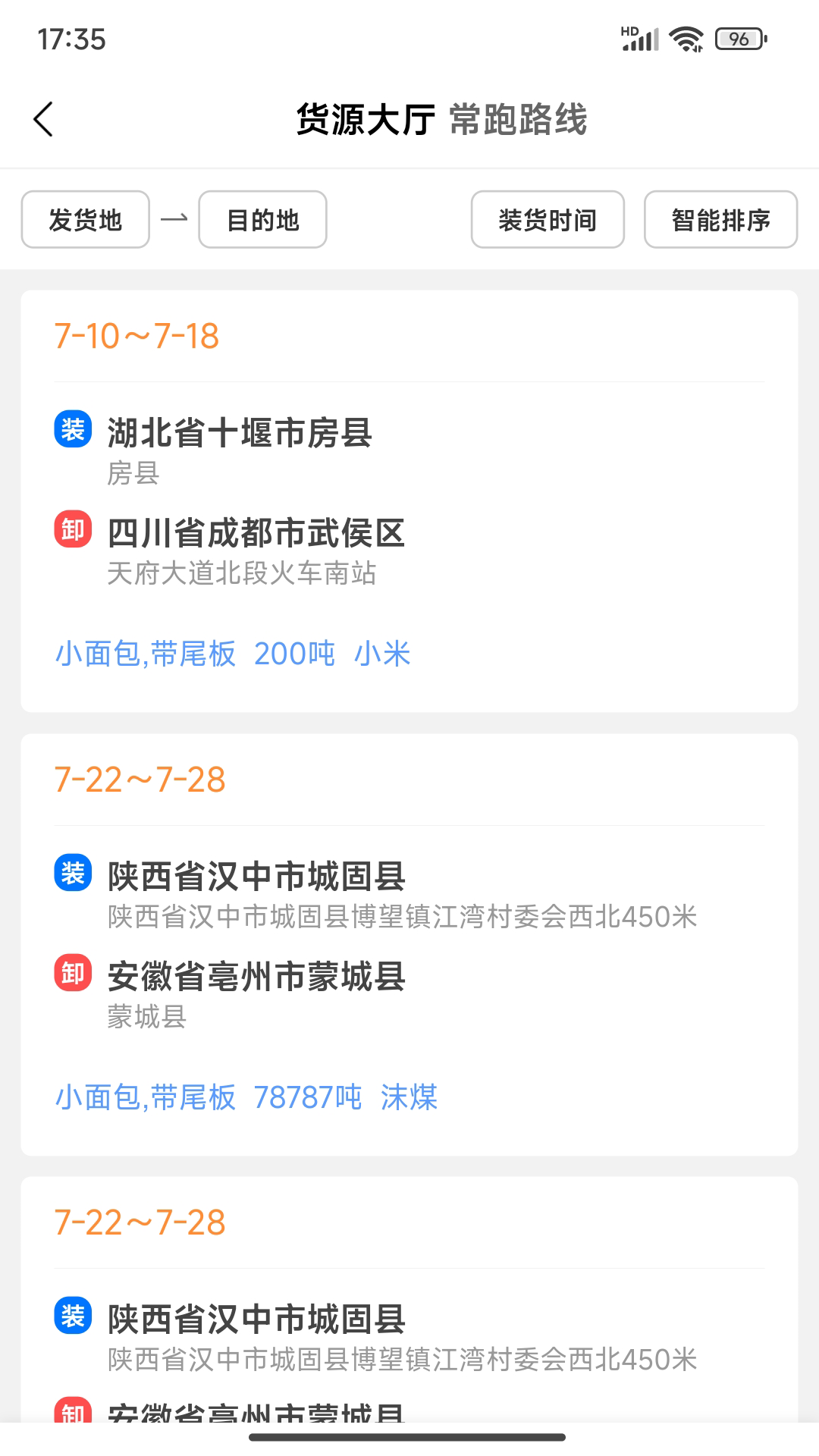Open the 目的地 destination filter
The height and width of the screenshot is (1456, 819).
tap(262, 219)
